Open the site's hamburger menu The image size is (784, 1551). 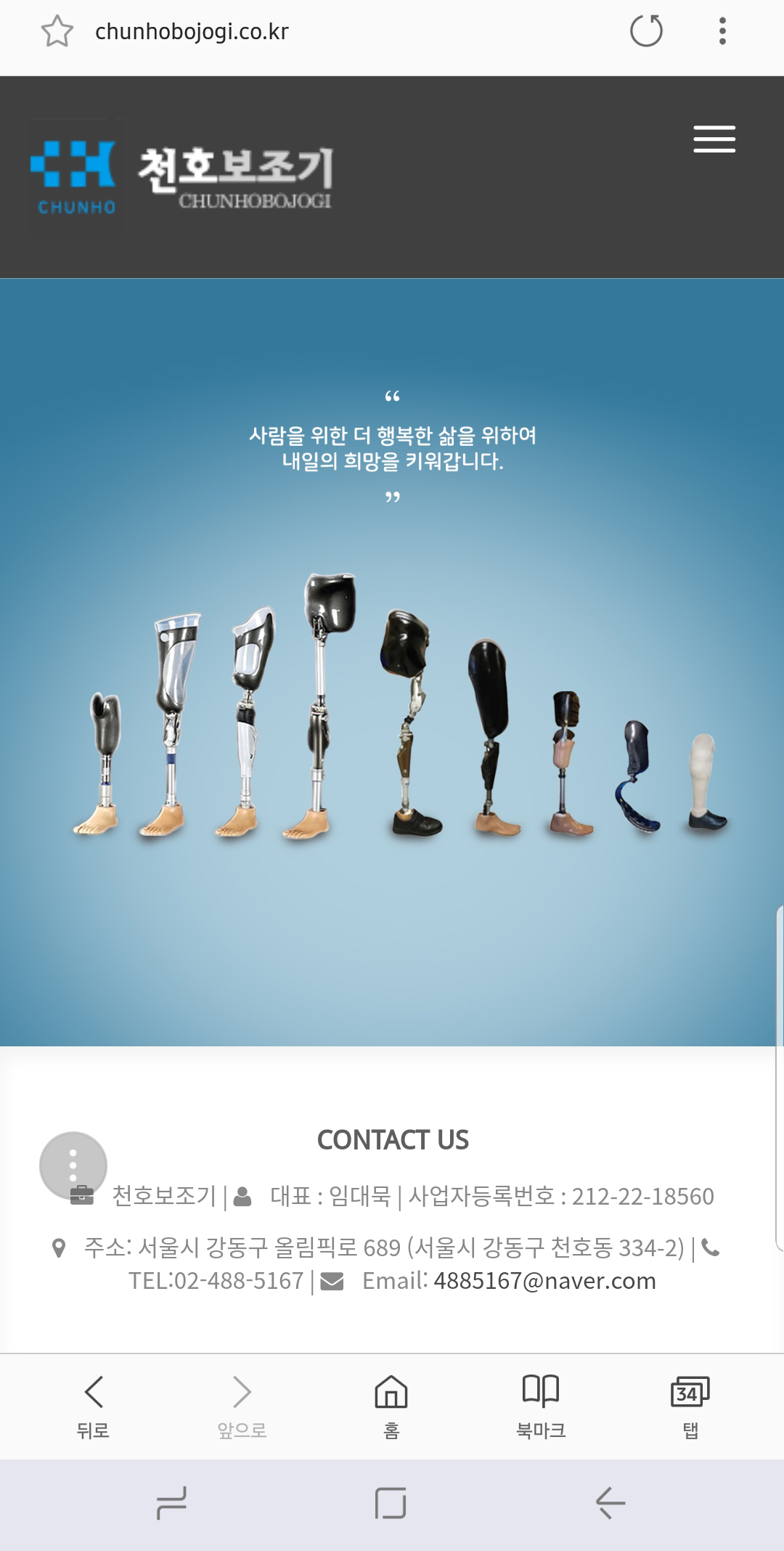714,139
